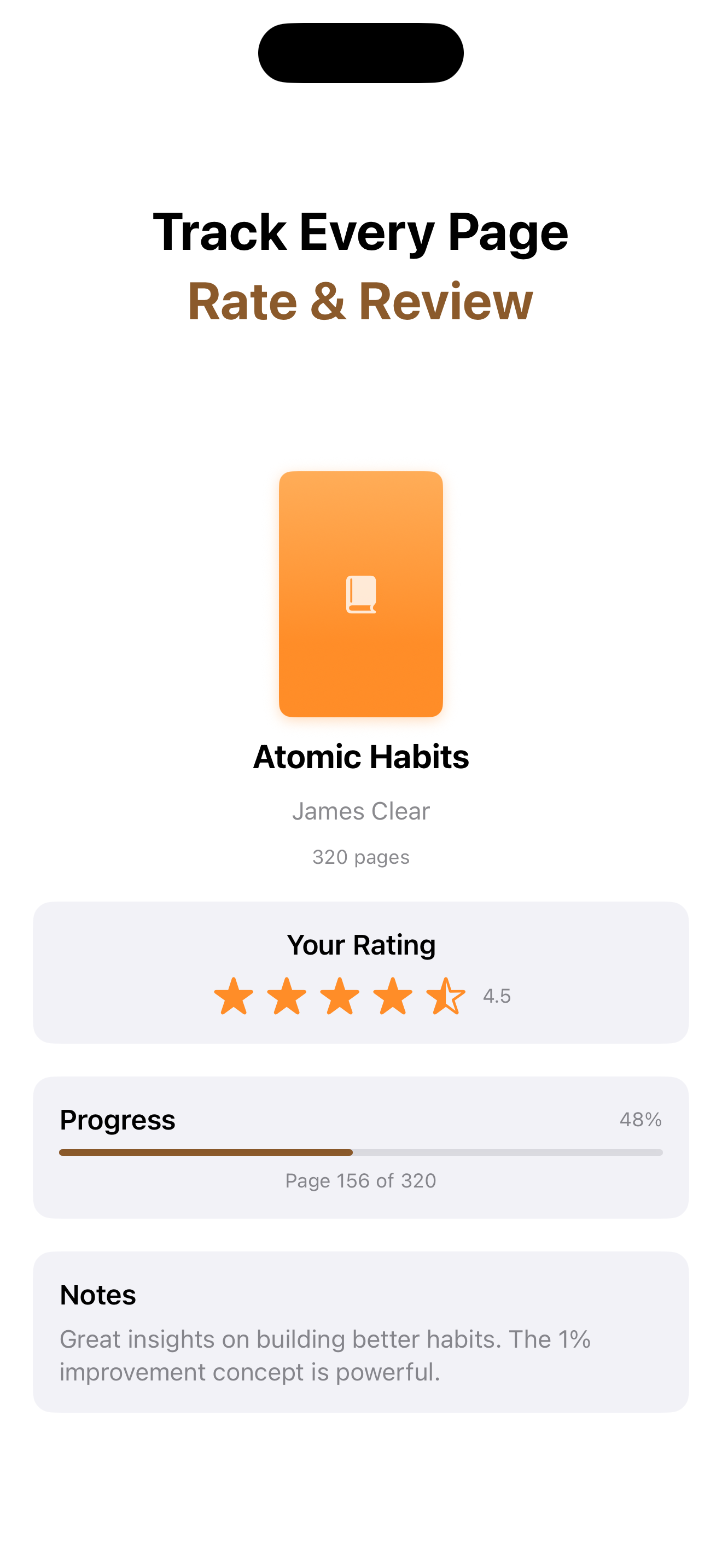Adjust the reading progress bar
The height and width of the screenshot is (1568, 722).
pyautogui.click(x=361, y=1152)
